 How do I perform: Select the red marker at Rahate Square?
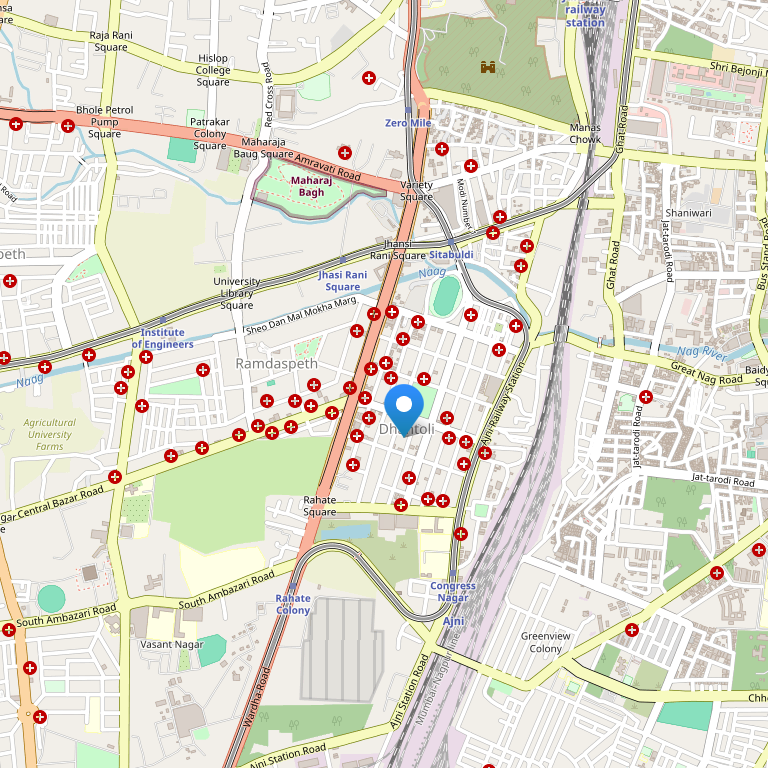400,505
